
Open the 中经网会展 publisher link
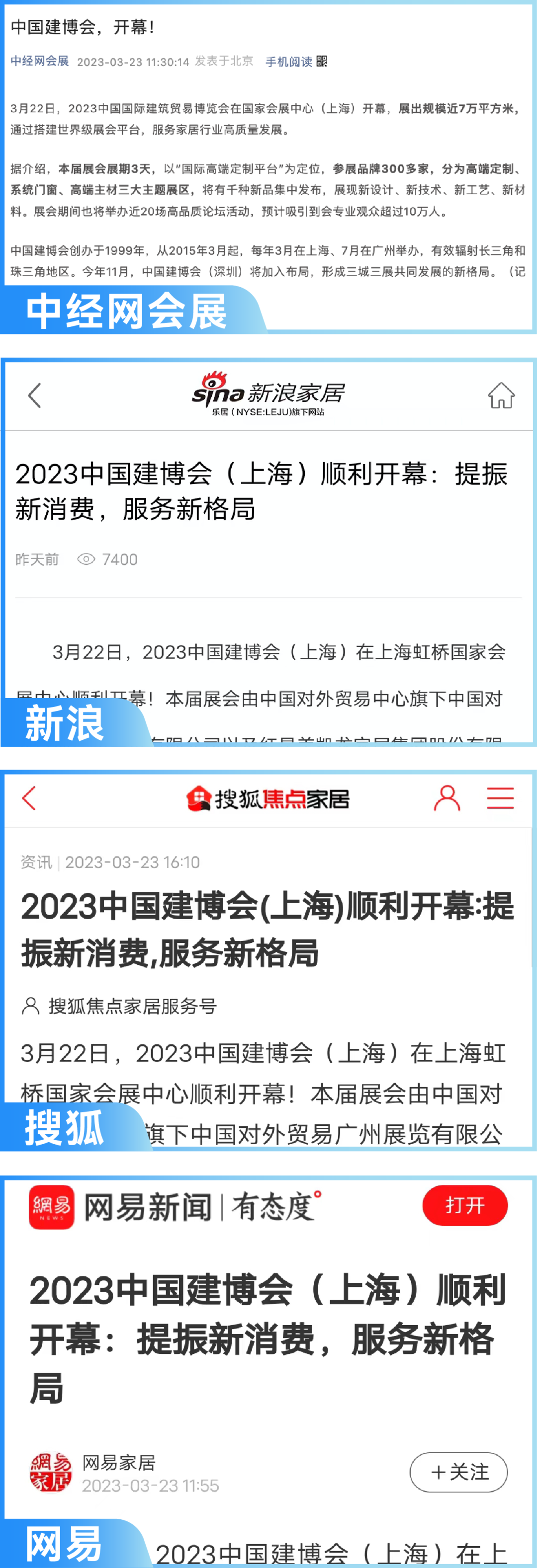pyautogui.click(x=40, y=62)
